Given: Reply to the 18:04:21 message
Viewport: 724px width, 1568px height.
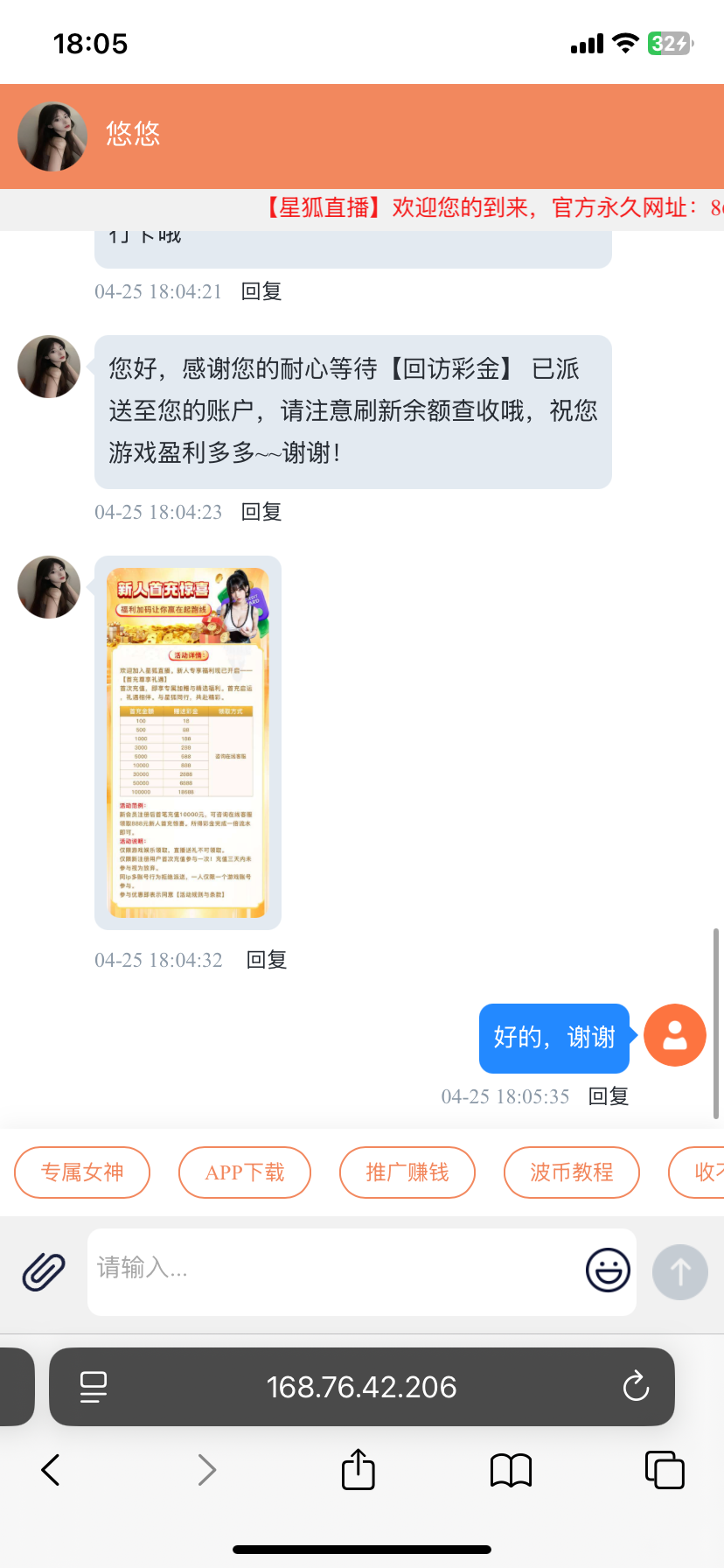Looking at the screenshot, I should tap(261, 291).
